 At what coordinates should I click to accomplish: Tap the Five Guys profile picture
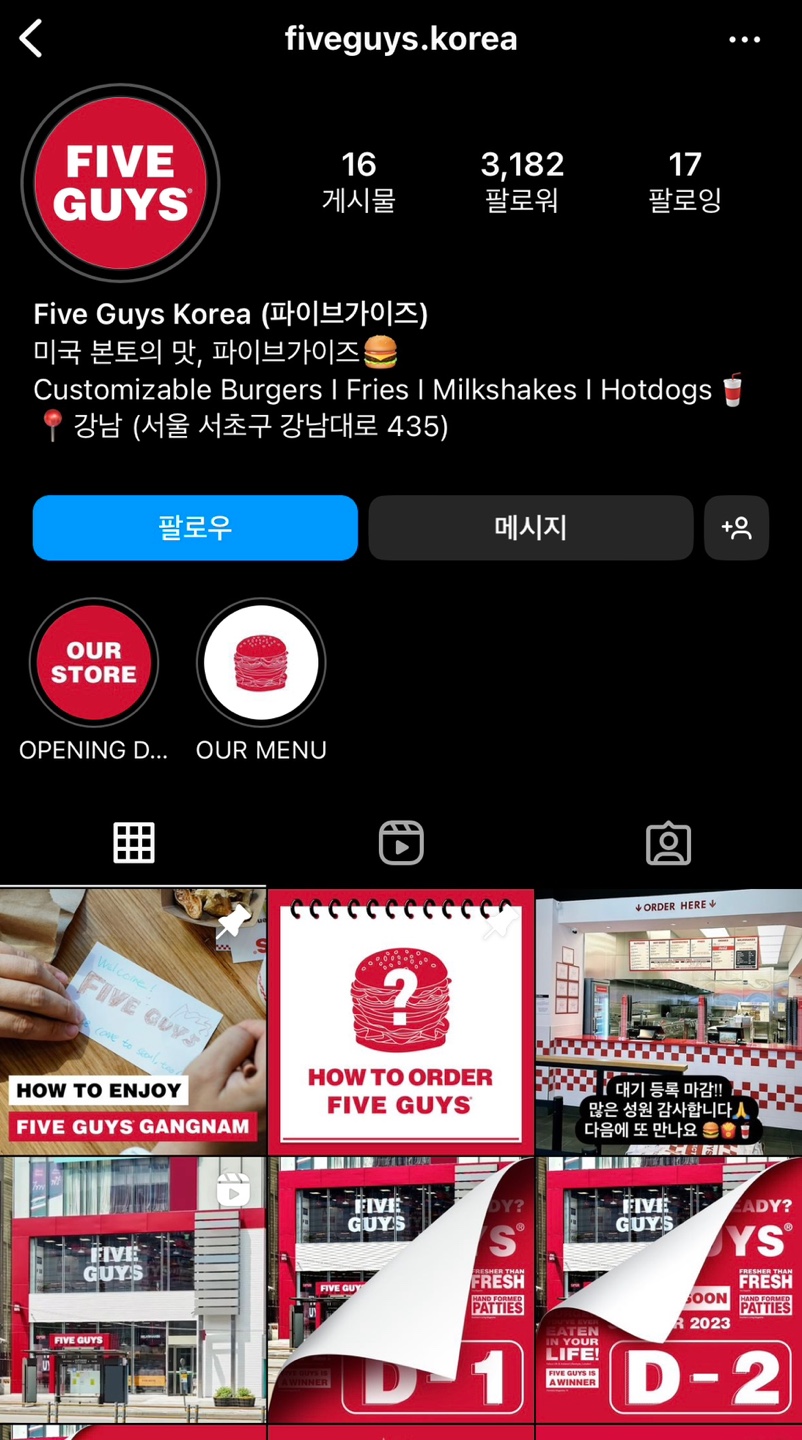(x=120, y=181)
